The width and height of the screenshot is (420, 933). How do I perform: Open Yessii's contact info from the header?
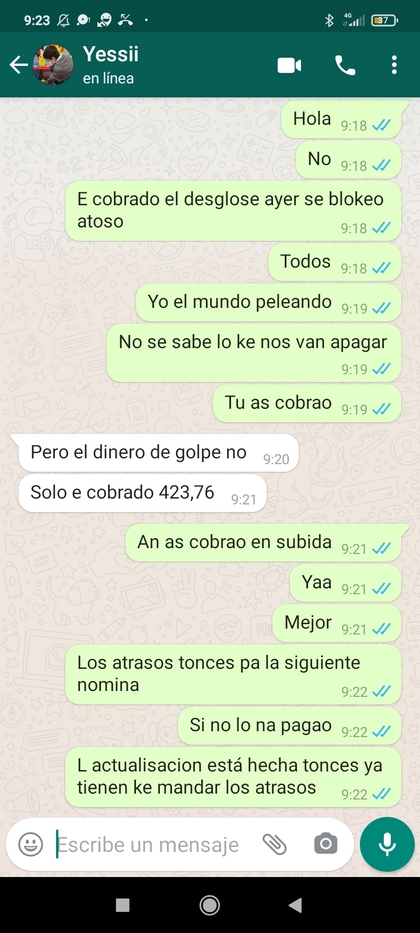[x=111, y=65]
